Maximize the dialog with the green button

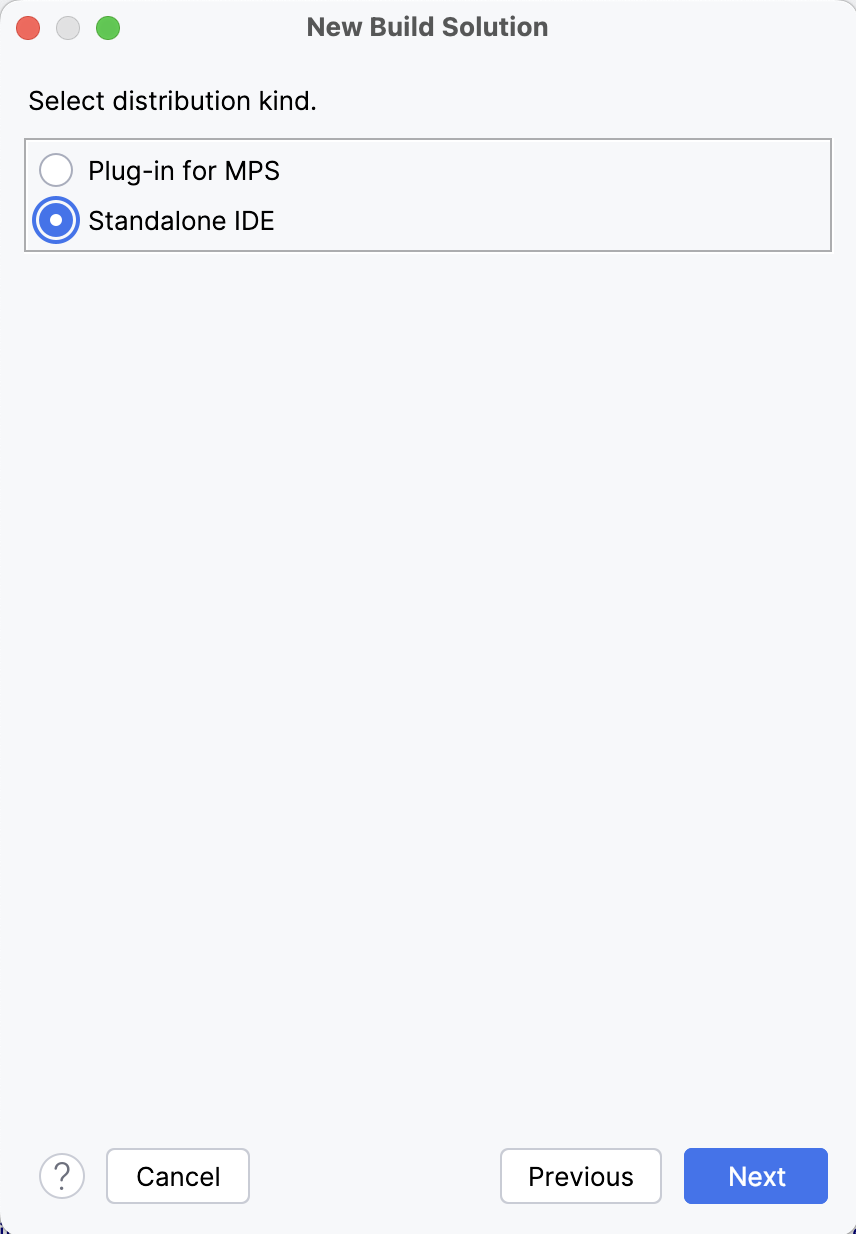[108, 27]
